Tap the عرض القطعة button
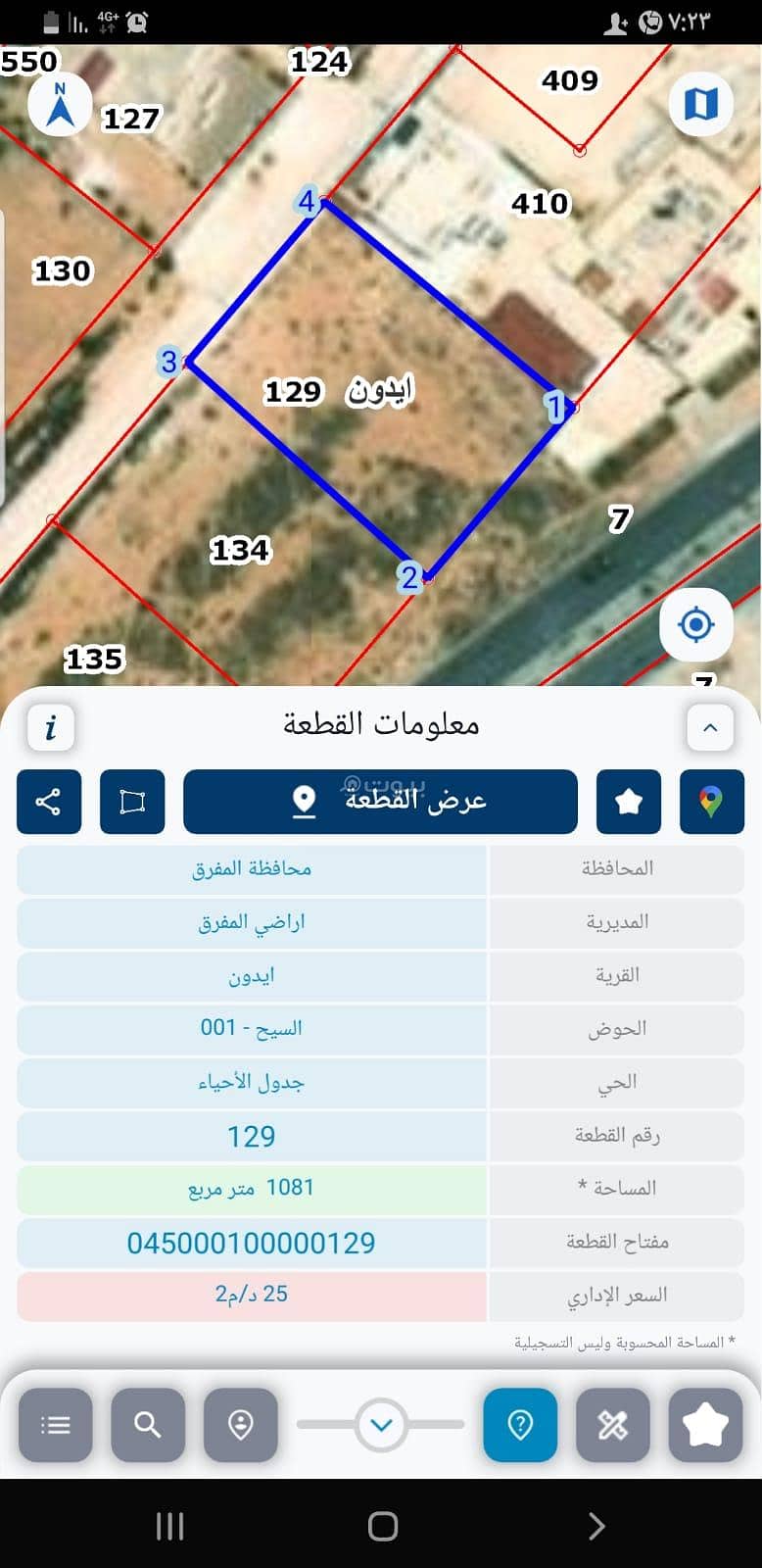This screenshot has width=762, height=1568. pyautogui.click(x=380, y=802)
